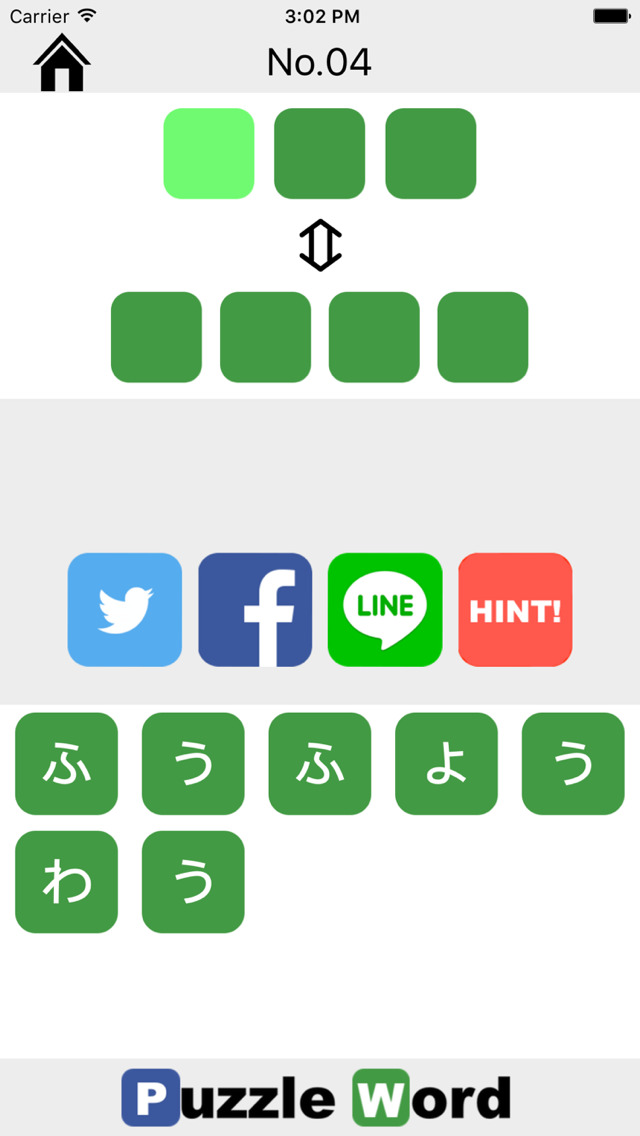
Task: Select the highlighted light green answer slot
Action: pyautogui.click(x=209, y=153)
